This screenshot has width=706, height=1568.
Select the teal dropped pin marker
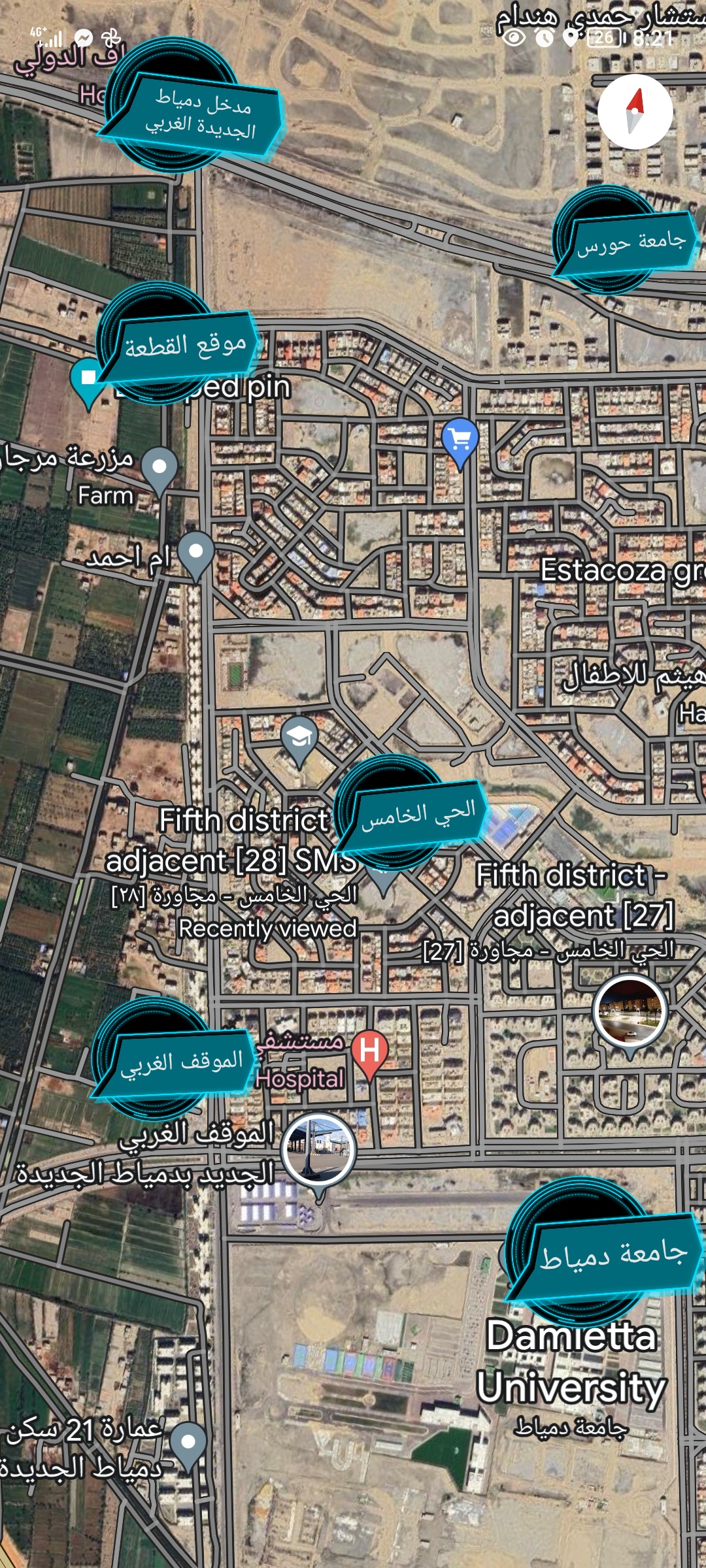88,380
